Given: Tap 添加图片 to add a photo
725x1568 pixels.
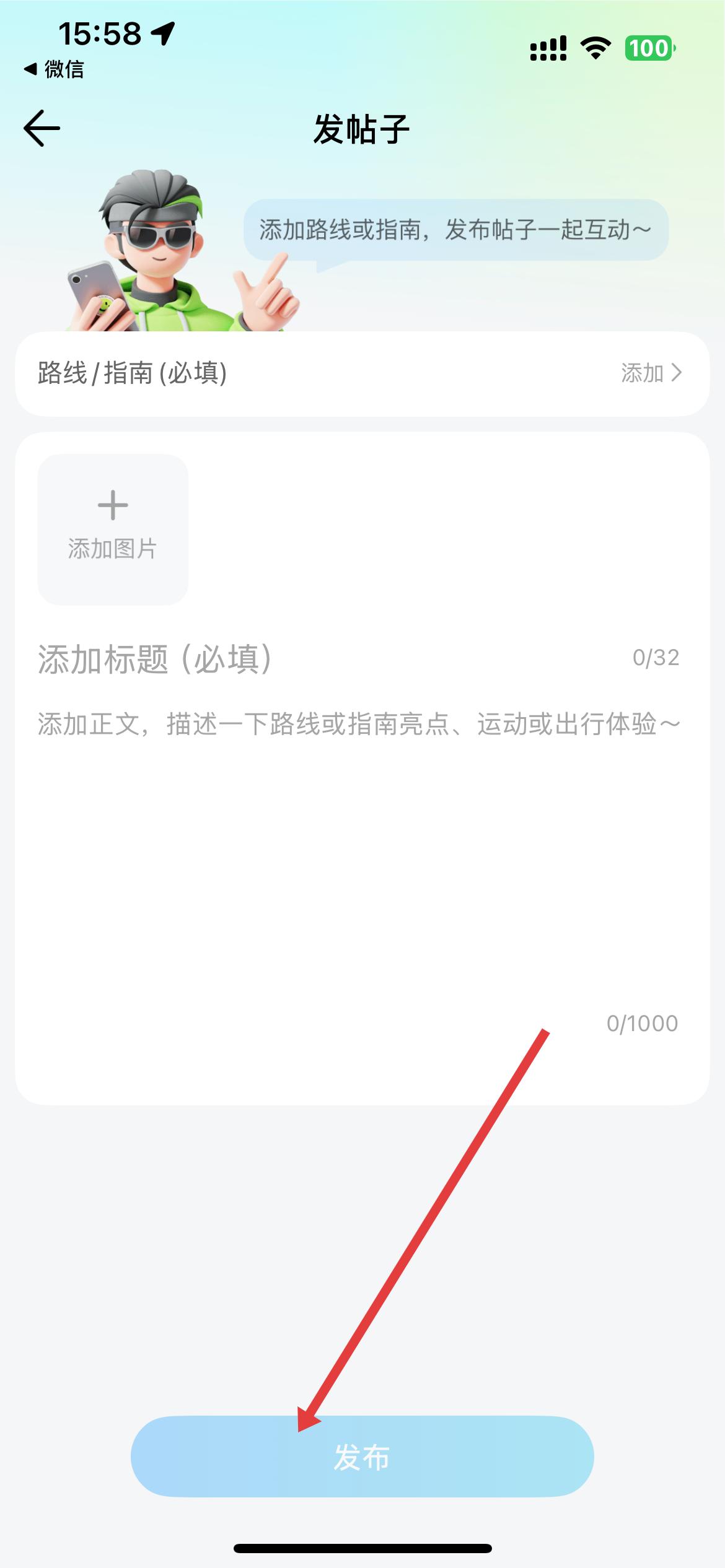Looking at the screenshot, I should click(x=113, y=529).
